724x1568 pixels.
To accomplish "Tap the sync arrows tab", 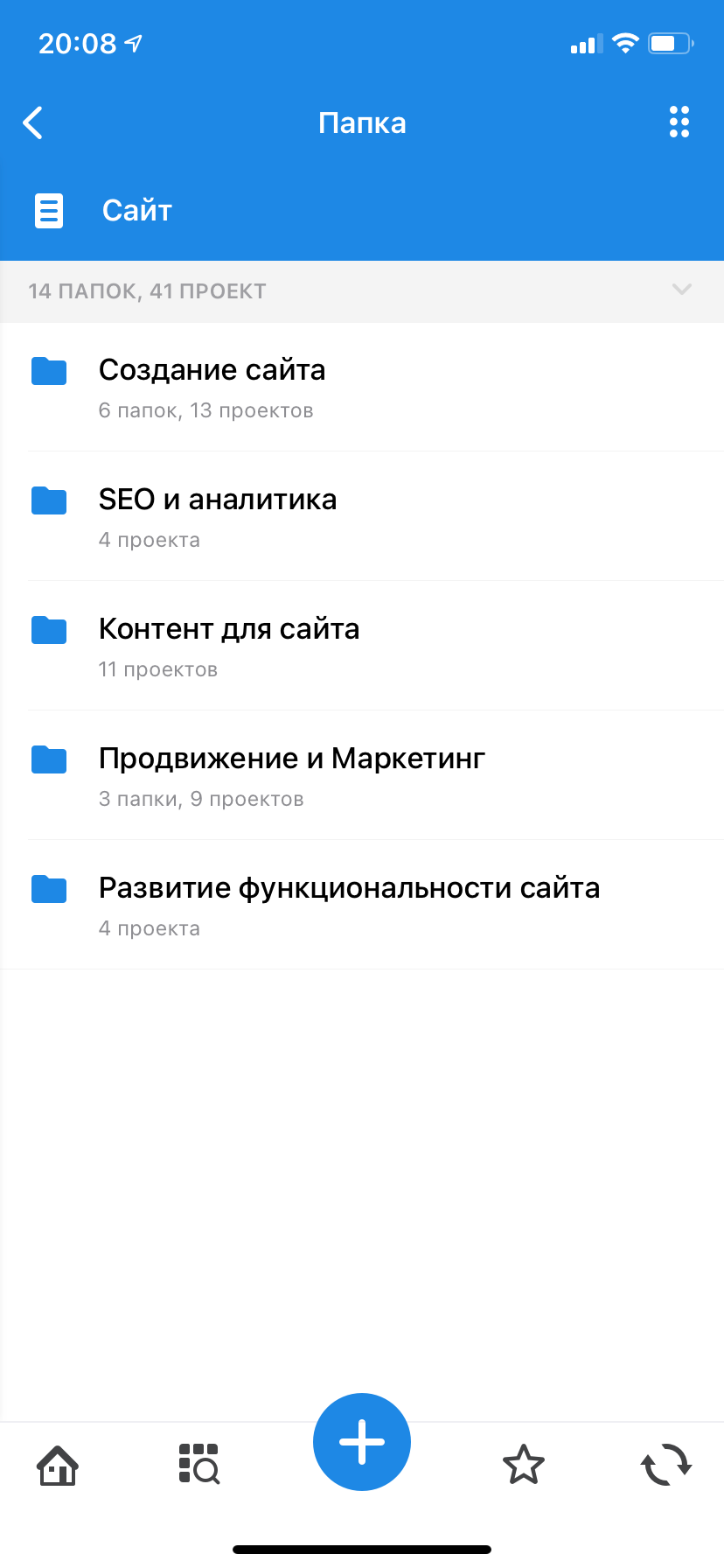I will pos(666,1465).
